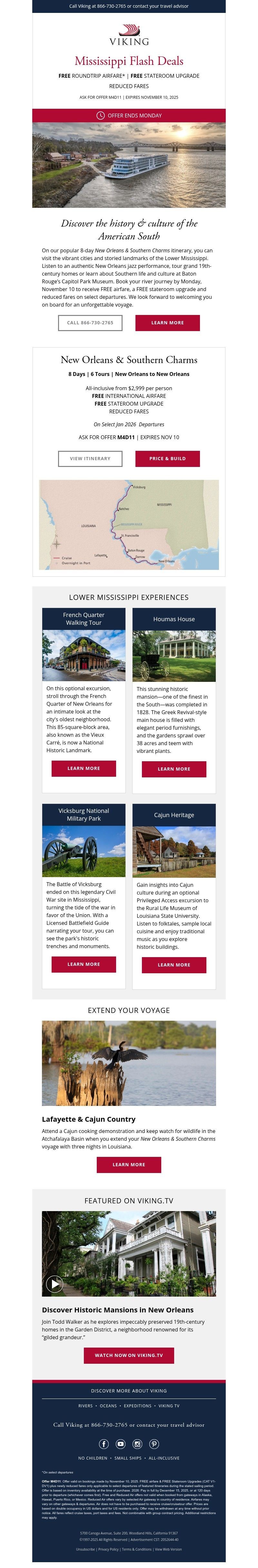Learn more about Vicksburg National Military Park
Viewport: 258px width, 1568px height.
coord(83,964)
